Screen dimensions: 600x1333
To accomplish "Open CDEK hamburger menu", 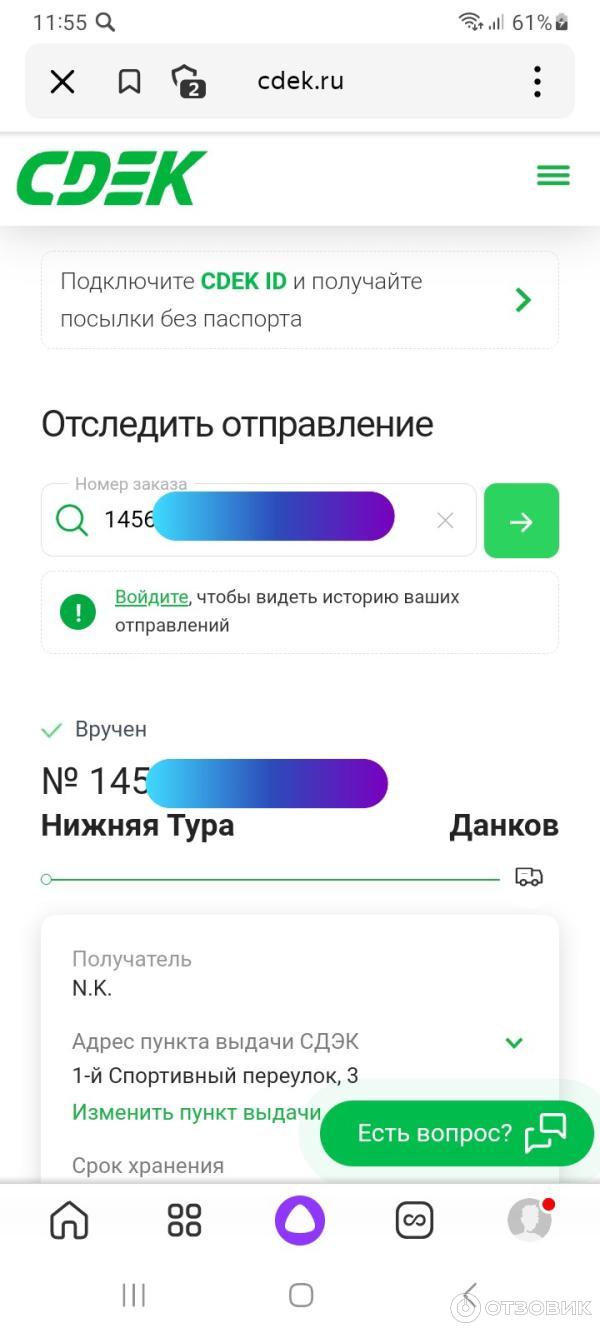I will tap(553, 176).
